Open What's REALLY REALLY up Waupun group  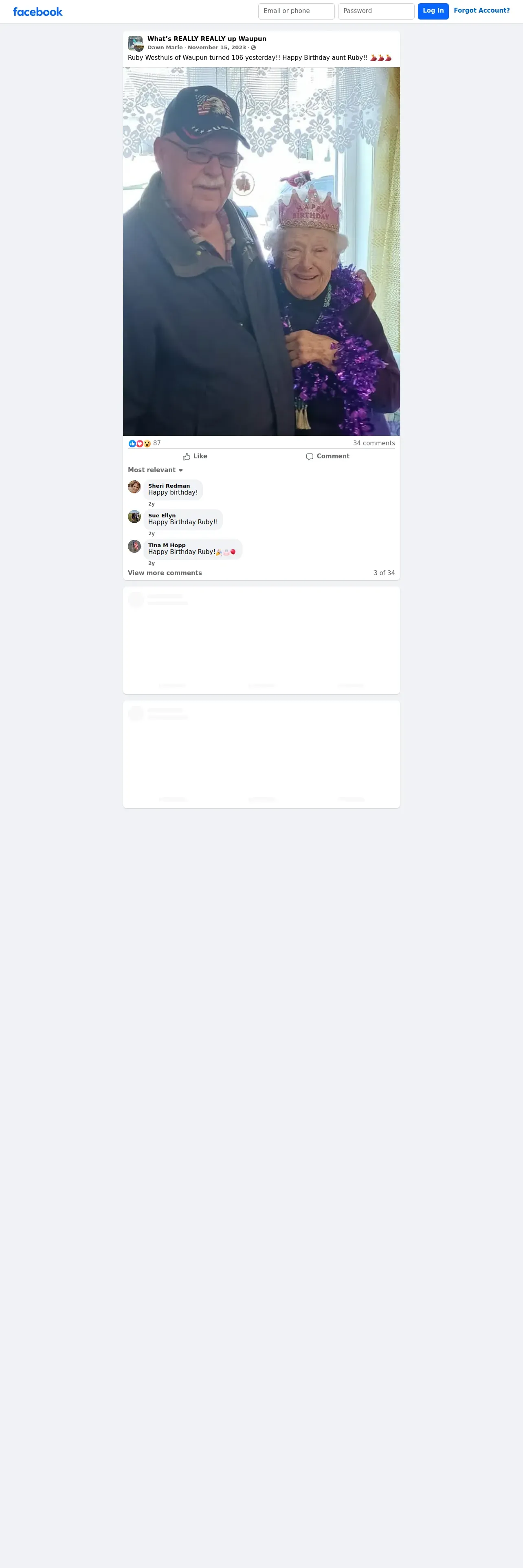click(207, 39)
